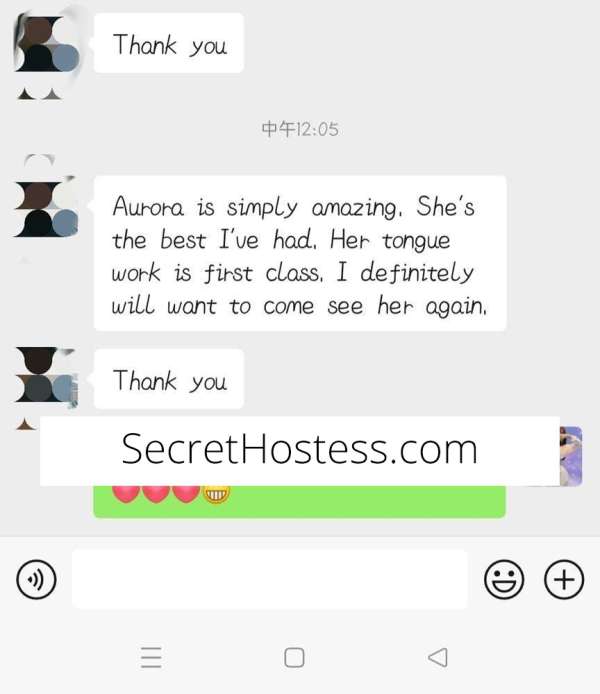Tap the message text field
Viewport: 600px width, 694px height.
click(270, 579)
